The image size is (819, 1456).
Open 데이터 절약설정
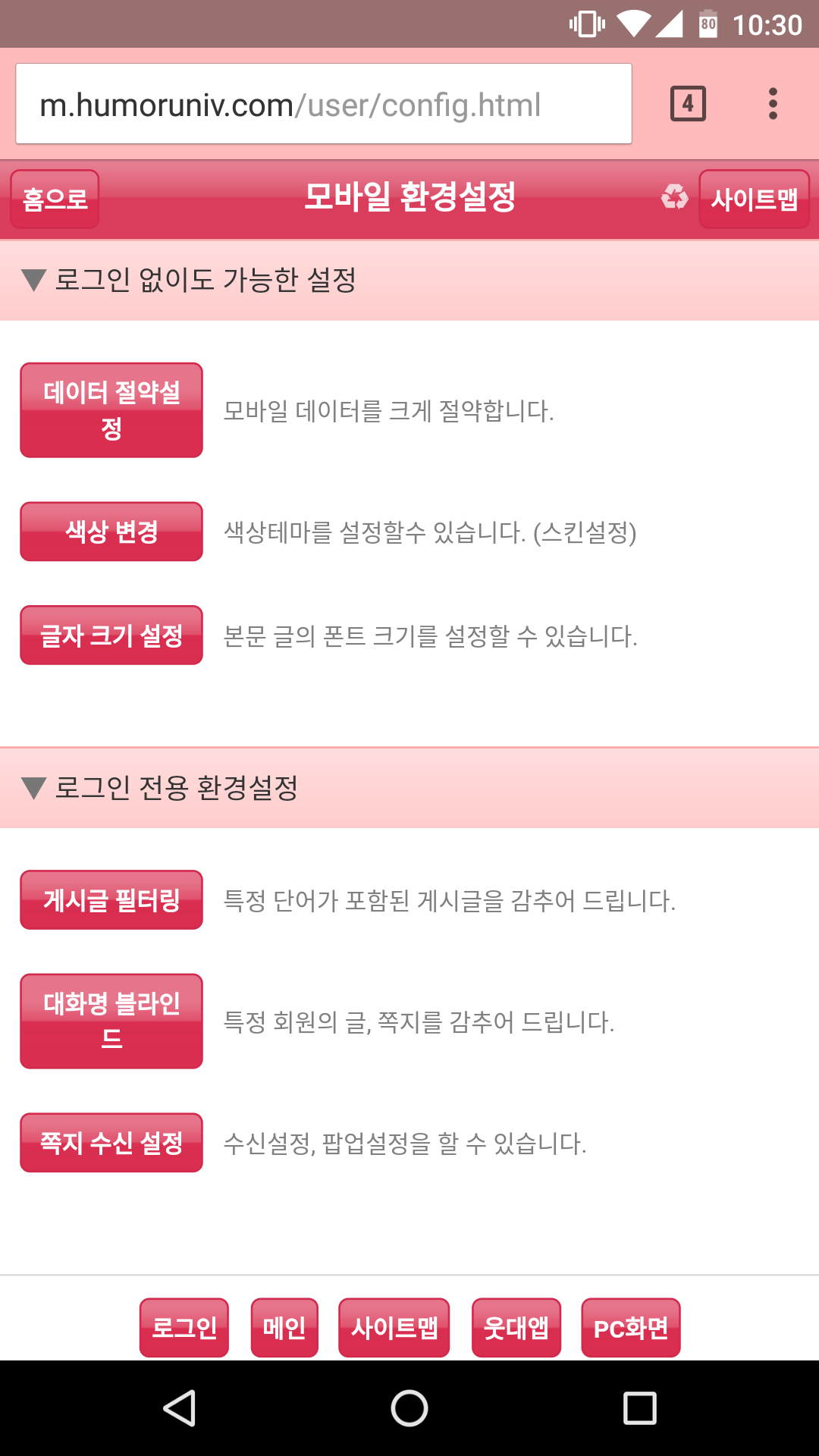(x=111, y=410)
